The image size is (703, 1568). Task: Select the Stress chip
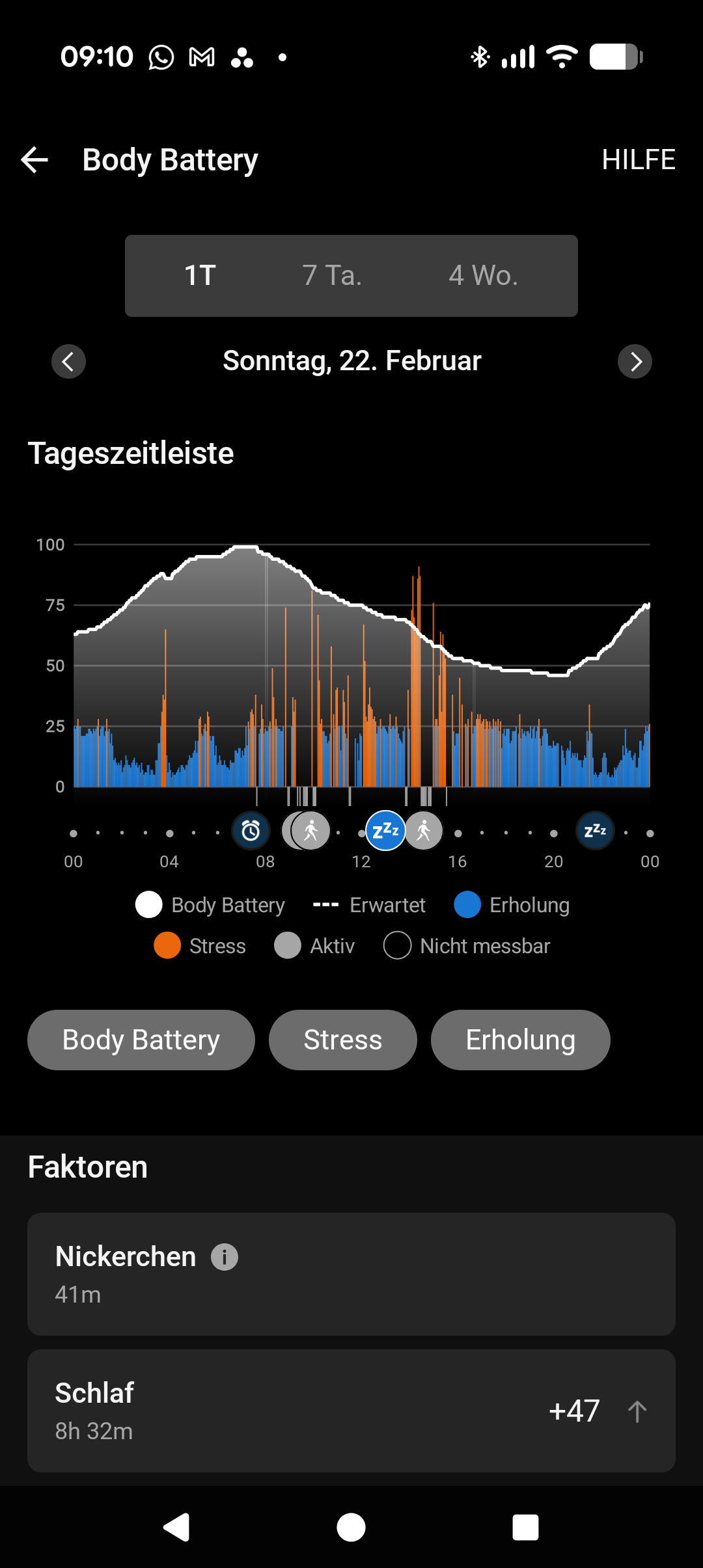click(343, 1040)
